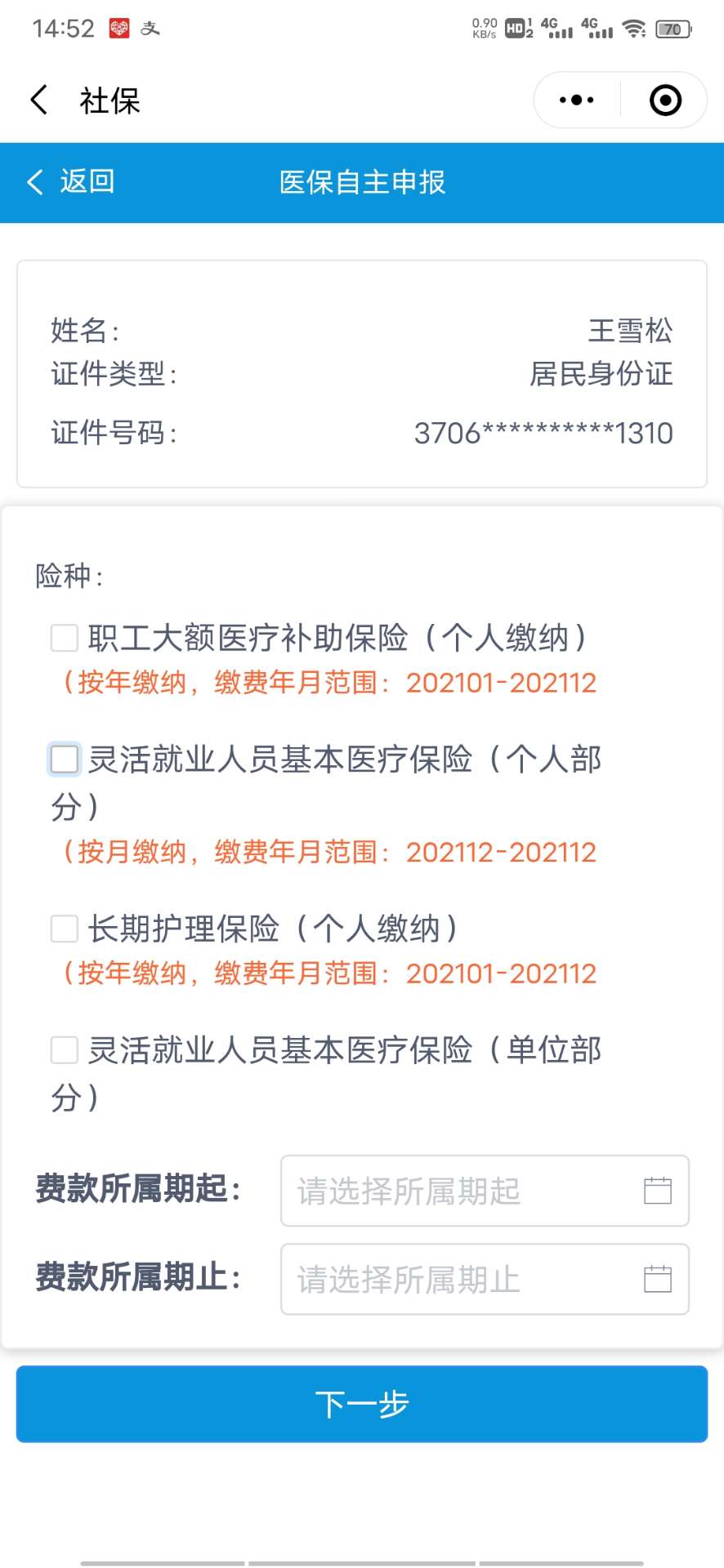Check 职工大额医疗补助保险（个人缴纳）
The height and width of the screenshot is (1568, 724).
coord(65,638)
